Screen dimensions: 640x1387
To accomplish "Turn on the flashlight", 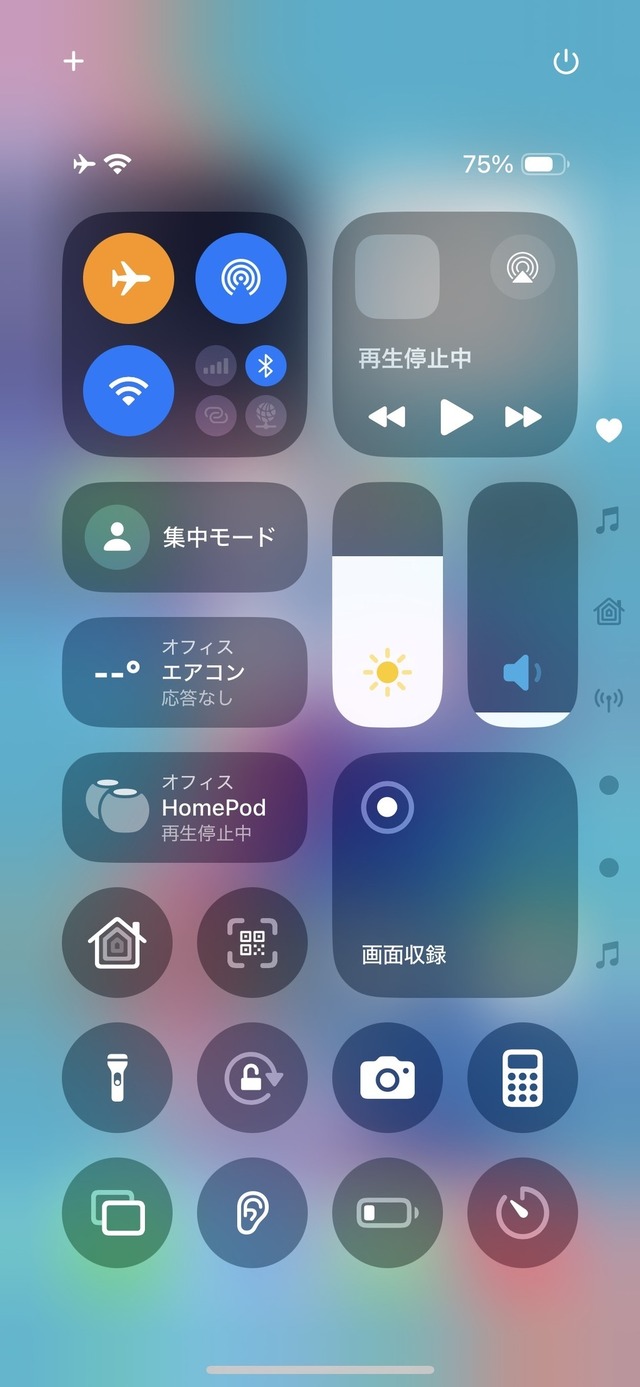I will tap(117, 1077).
